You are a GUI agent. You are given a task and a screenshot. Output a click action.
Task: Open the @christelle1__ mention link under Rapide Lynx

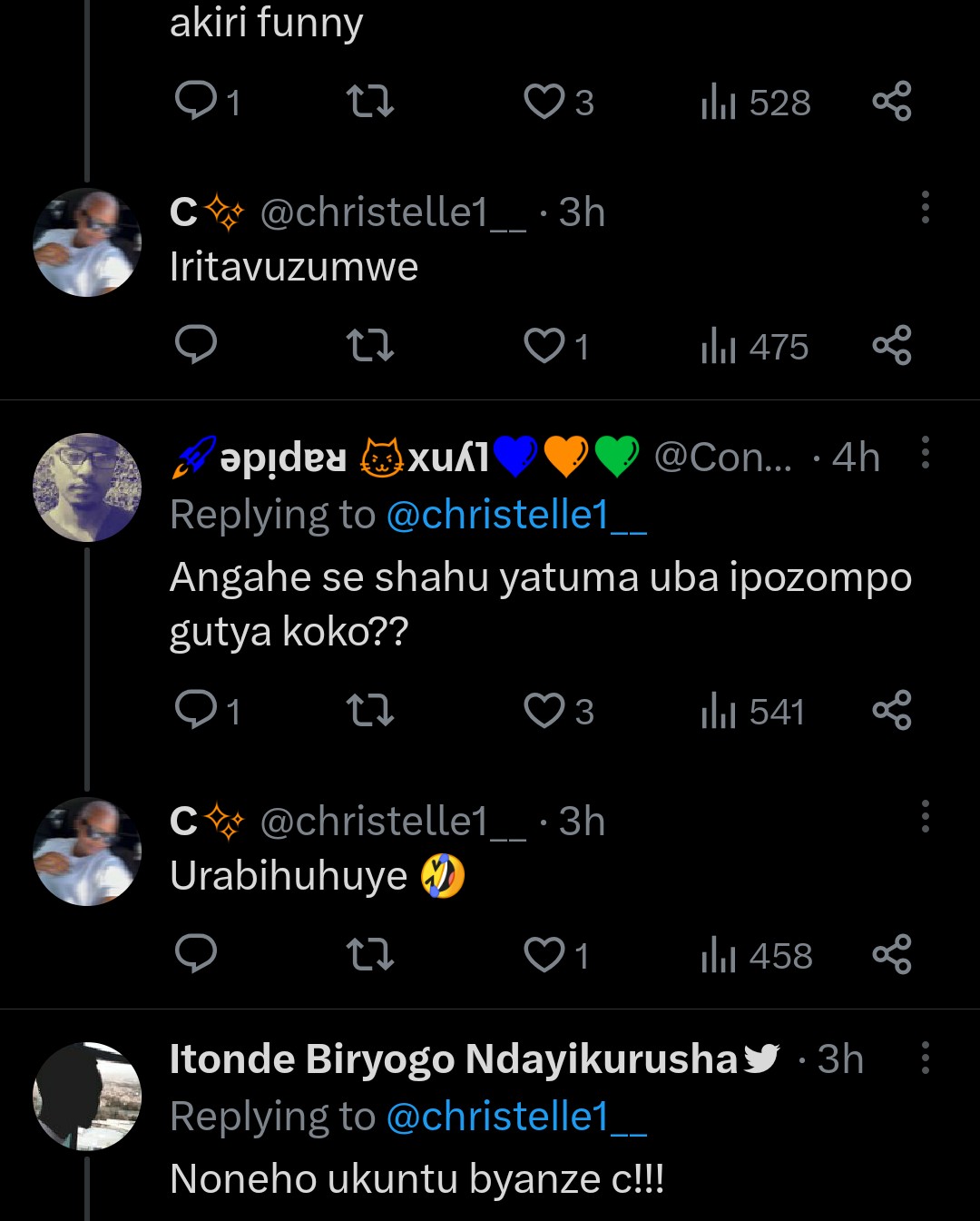(x=515, y=516)
